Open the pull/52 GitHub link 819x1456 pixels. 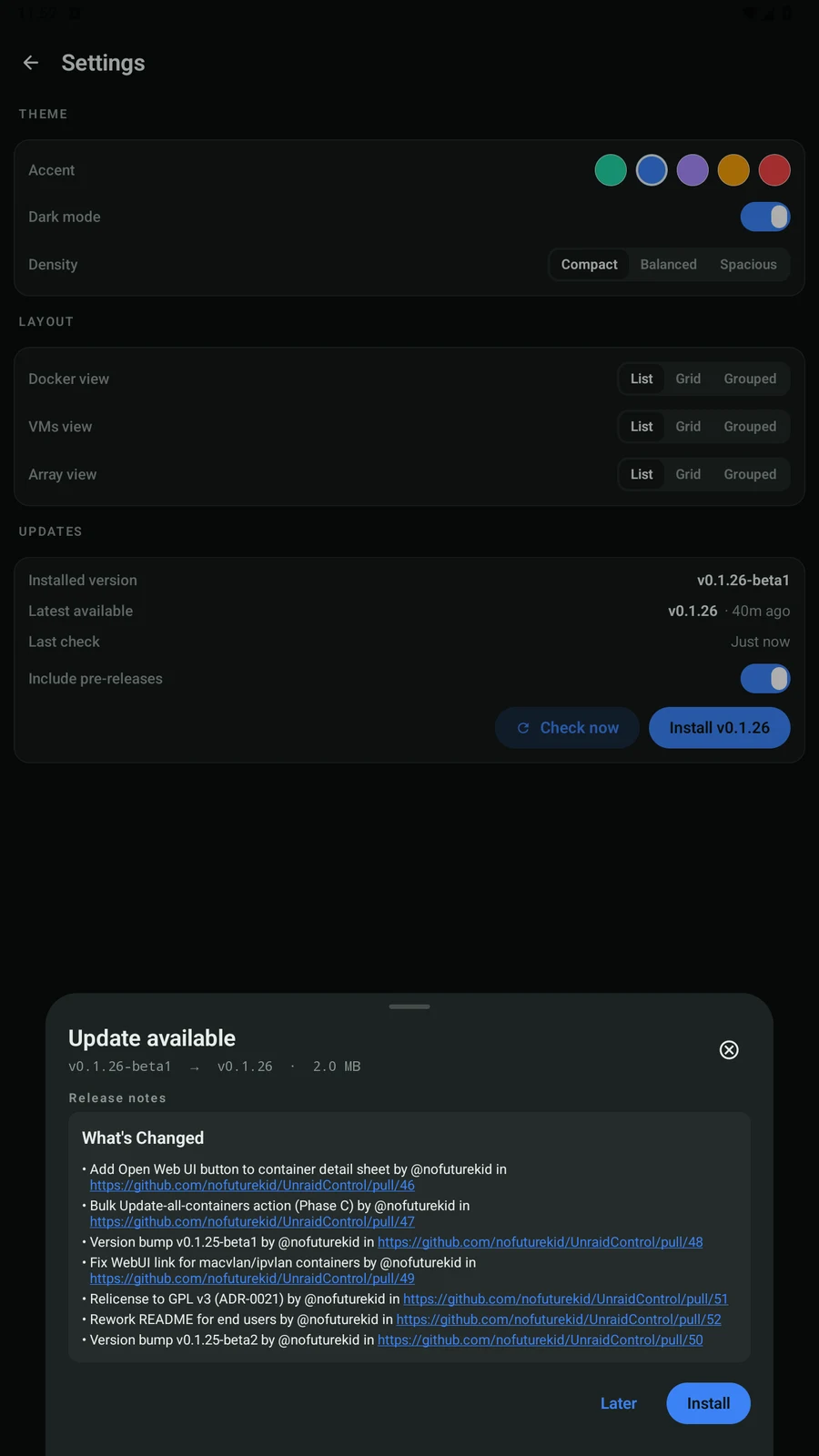click(559, 1319)
